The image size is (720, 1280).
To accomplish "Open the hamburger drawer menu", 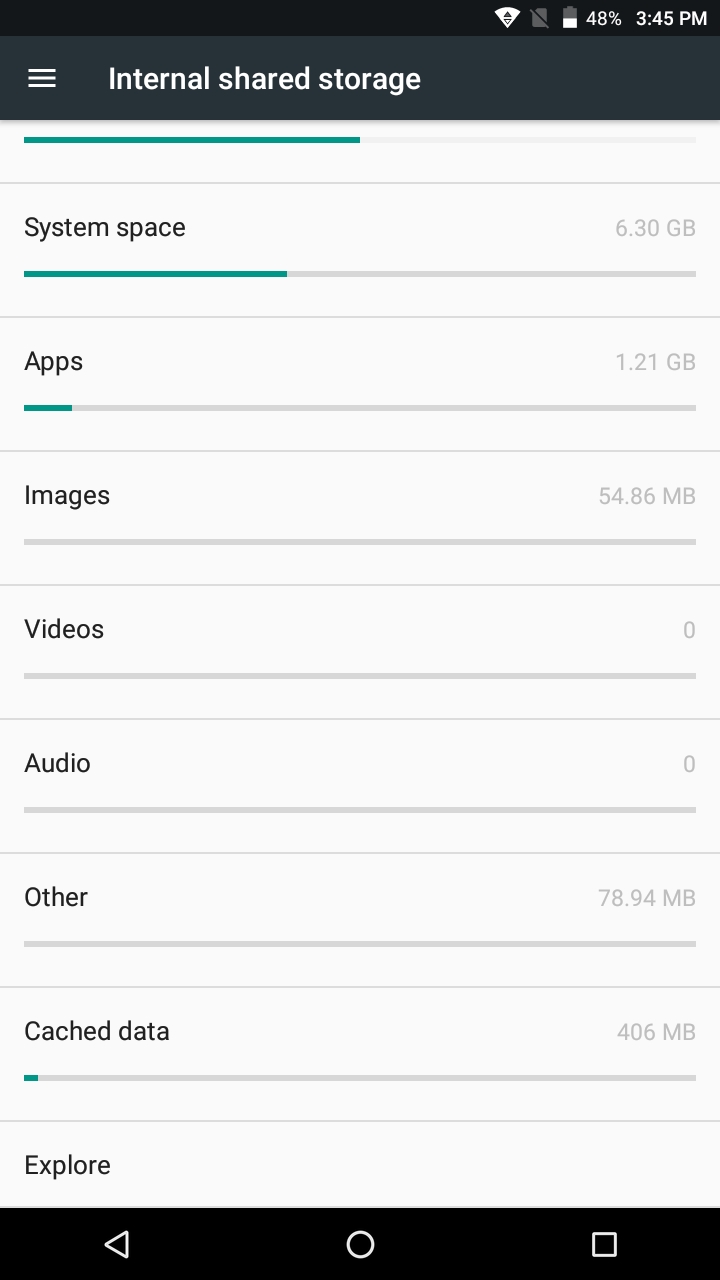I will [42, 78].
